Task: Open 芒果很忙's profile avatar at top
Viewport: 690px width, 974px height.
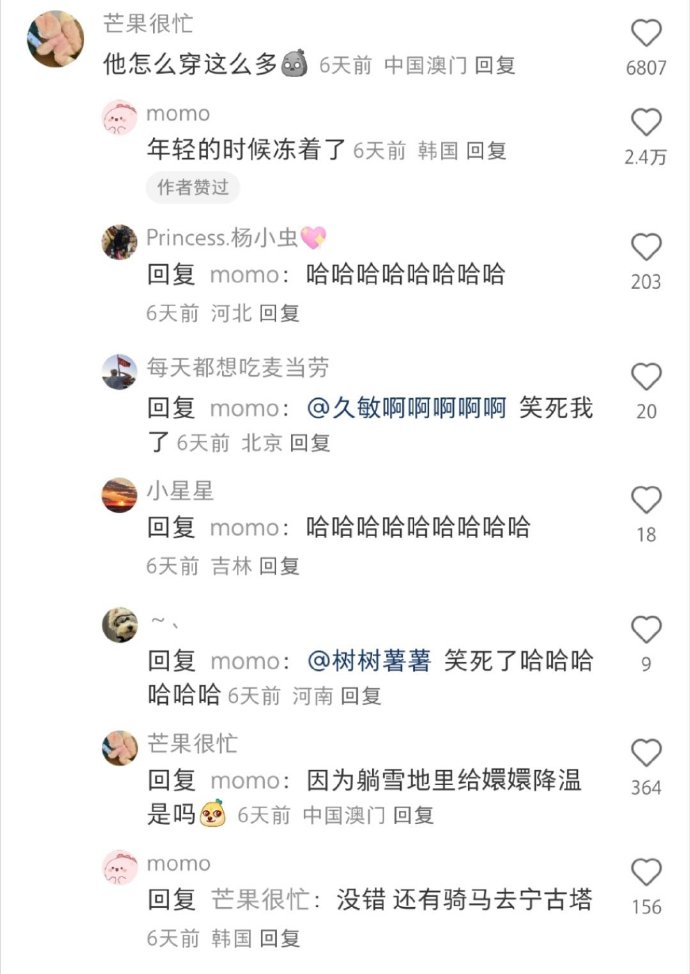Action: 55,38
